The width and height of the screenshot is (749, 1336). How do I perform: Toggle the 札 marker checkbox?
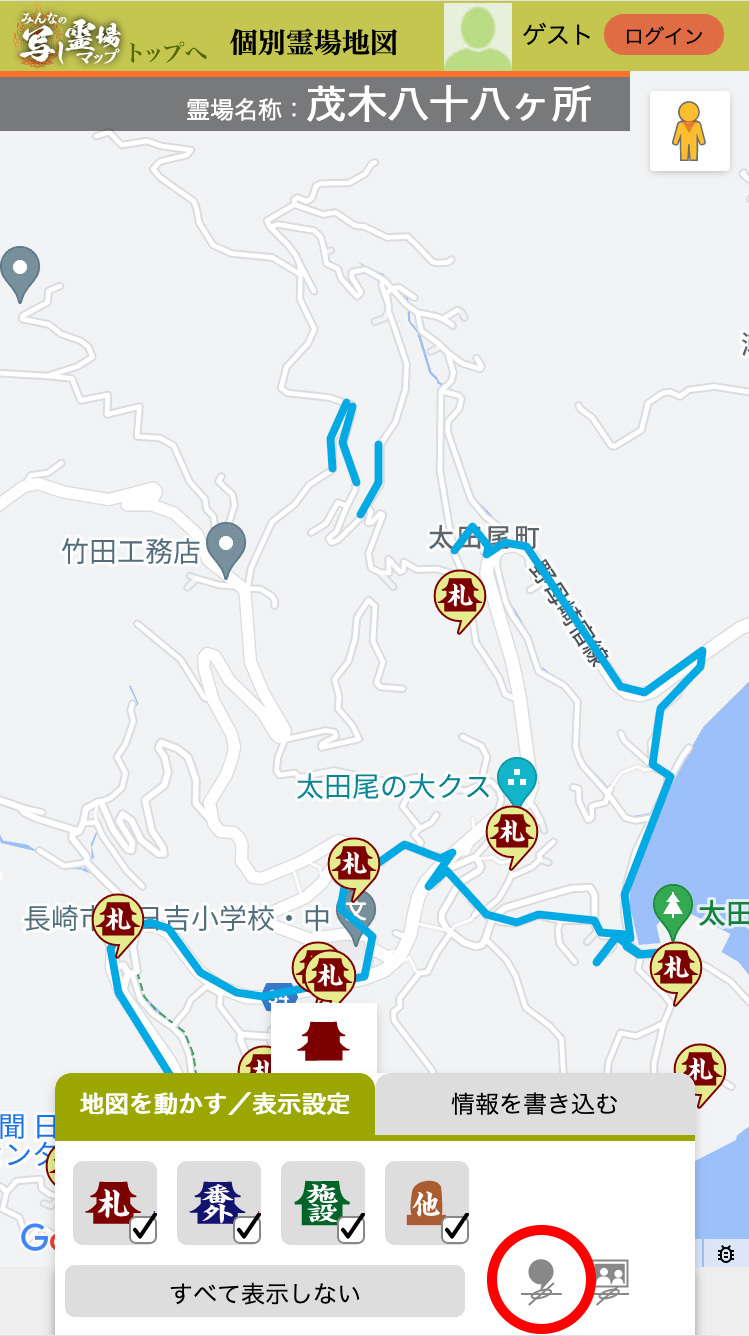click(115, 1203)
